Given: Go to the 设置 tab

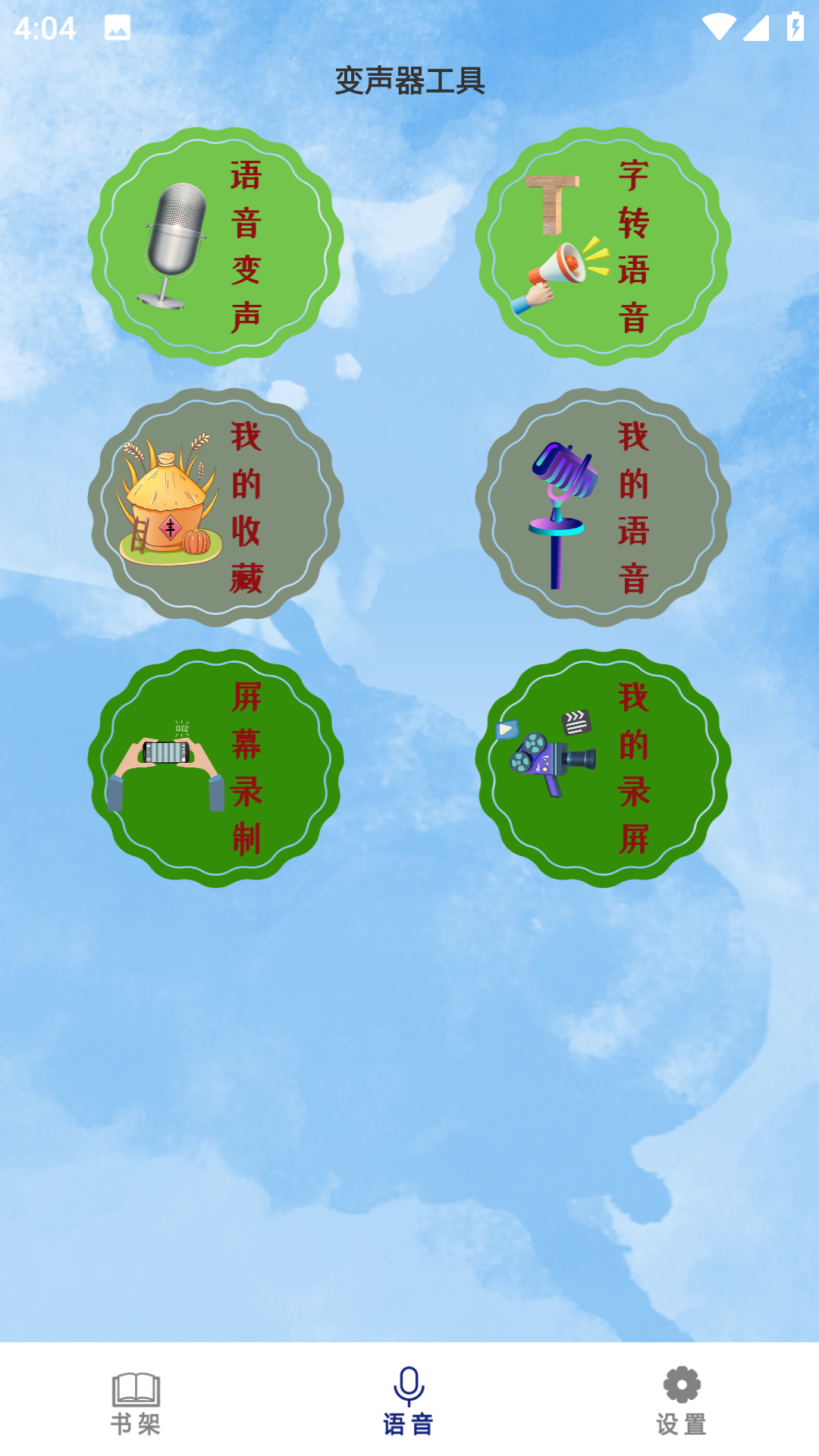Looking at the screenshot, I should point(682,1403).
